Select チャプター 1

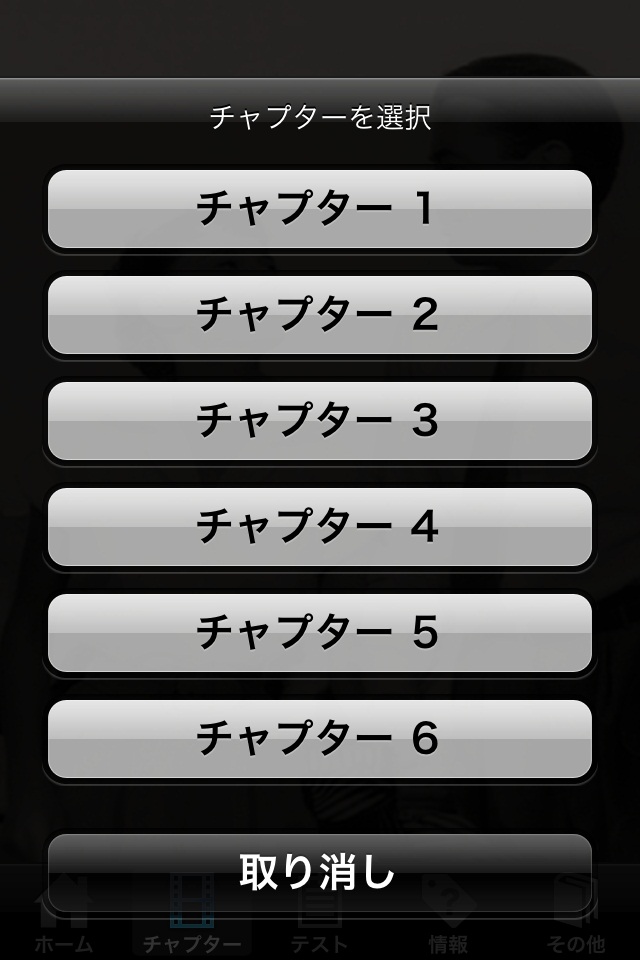click(320, 209)
